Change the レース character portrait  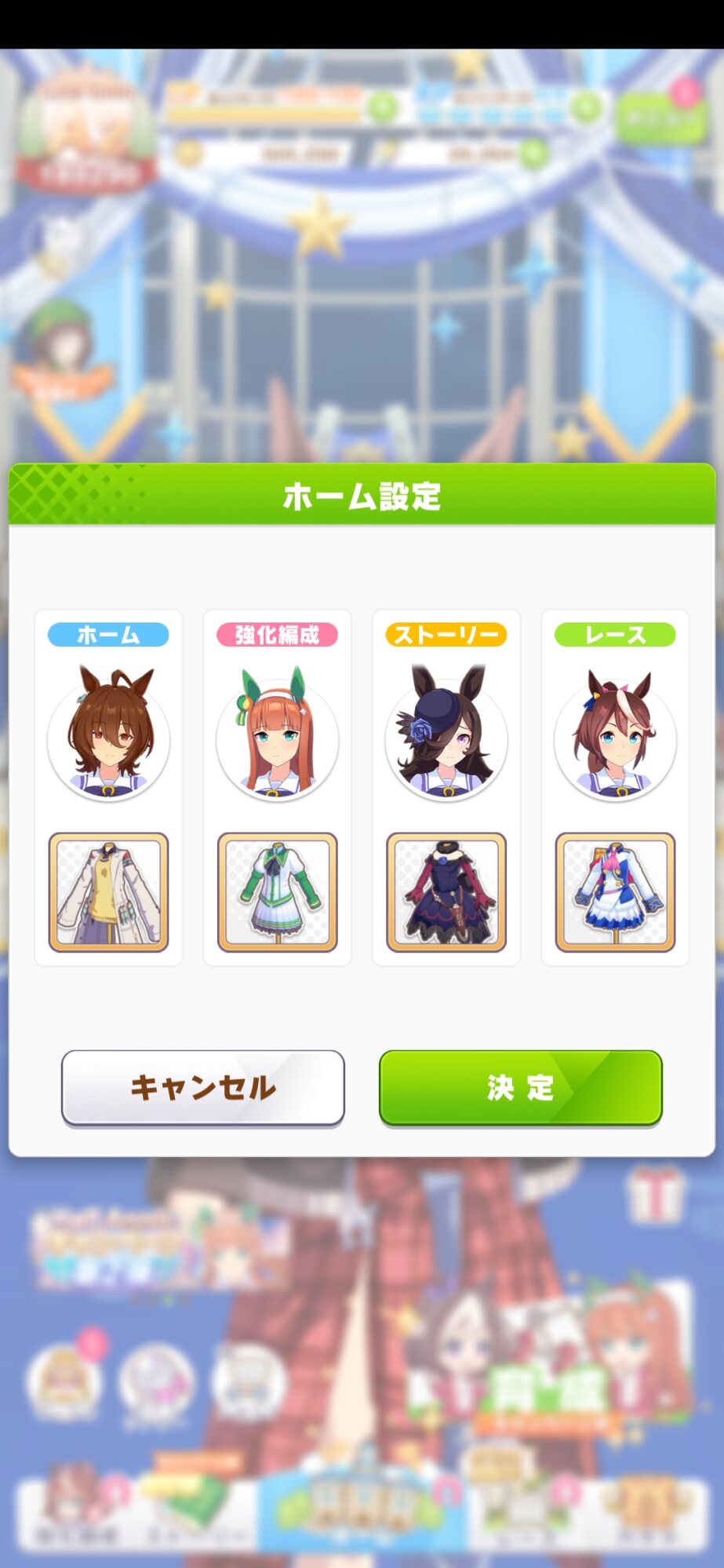point(616,733)
